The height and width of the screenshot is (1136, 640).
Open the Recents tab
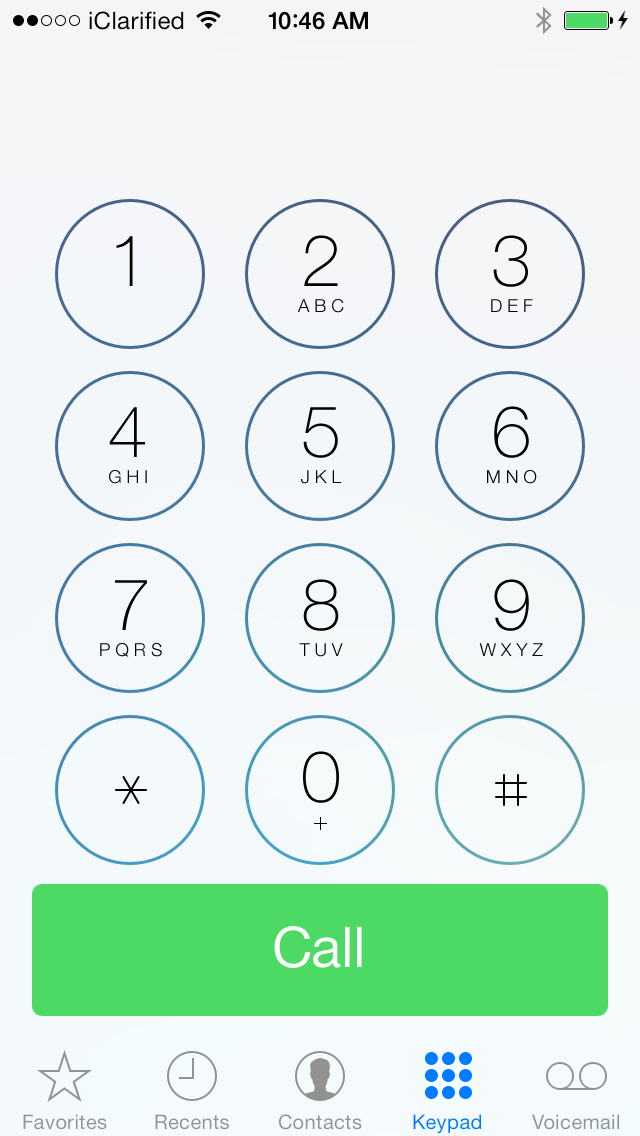point(192,1091)
